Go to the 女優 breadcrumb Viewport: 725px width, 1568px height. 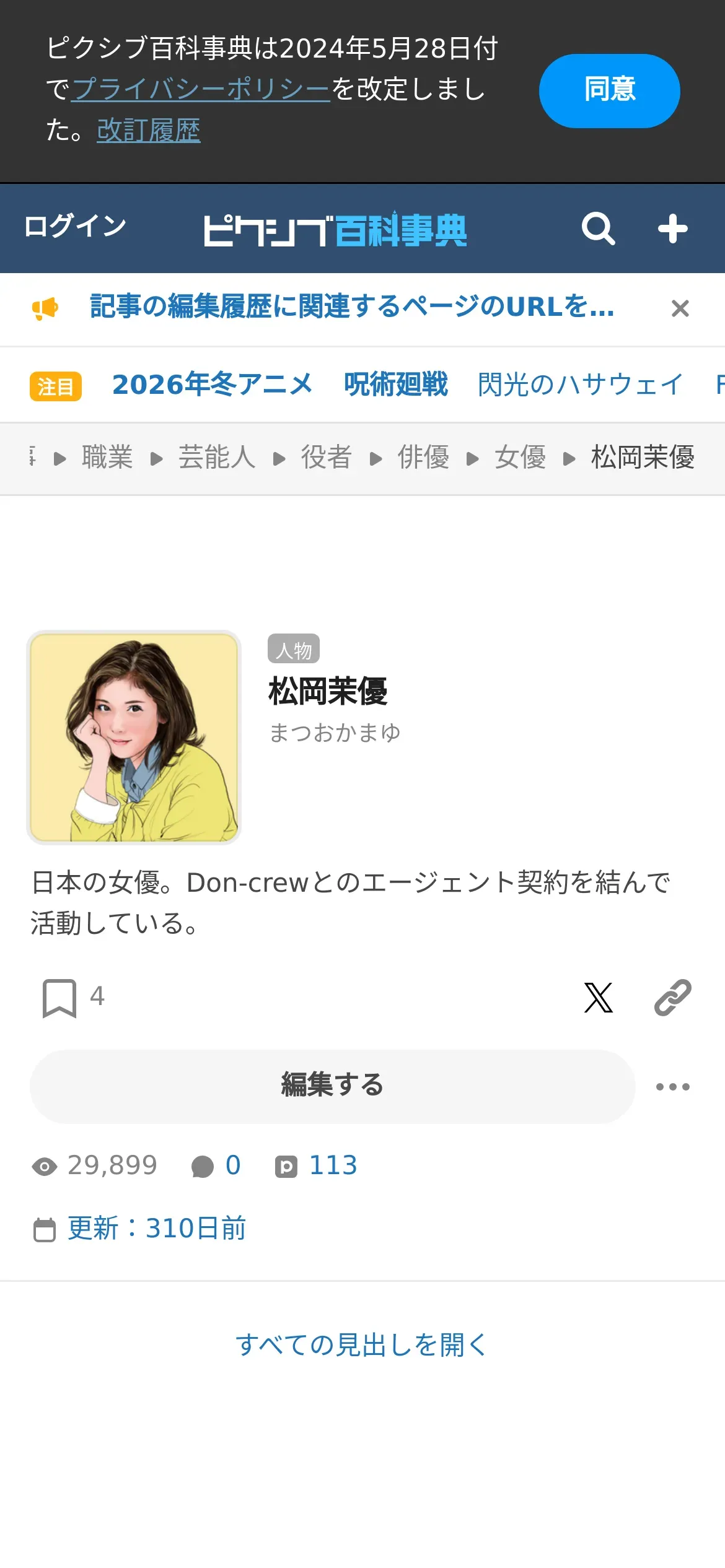click(x=520, y=458)
